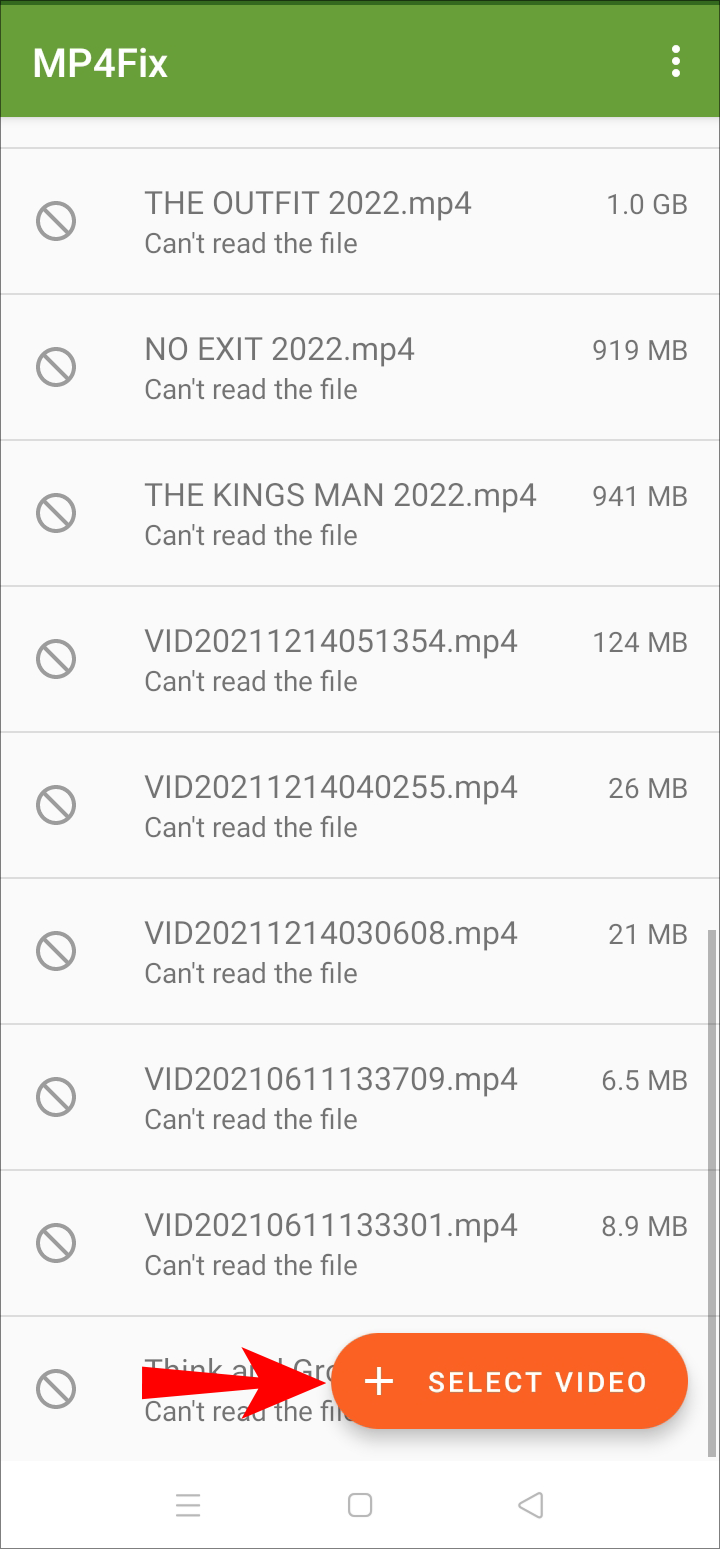
Task: Go to home via system square button
Action: pos(360,1504)
